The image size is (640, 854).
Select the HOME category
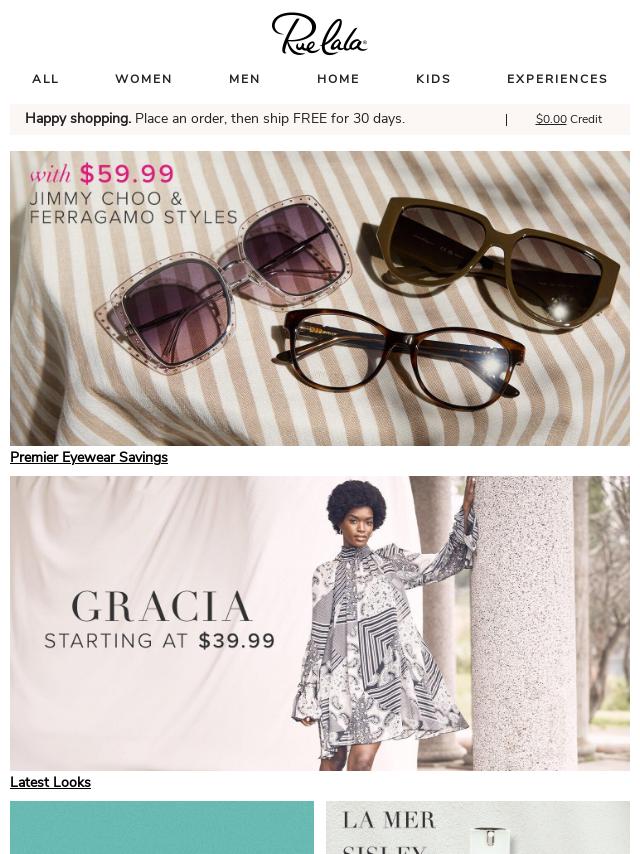coord(338,79)
